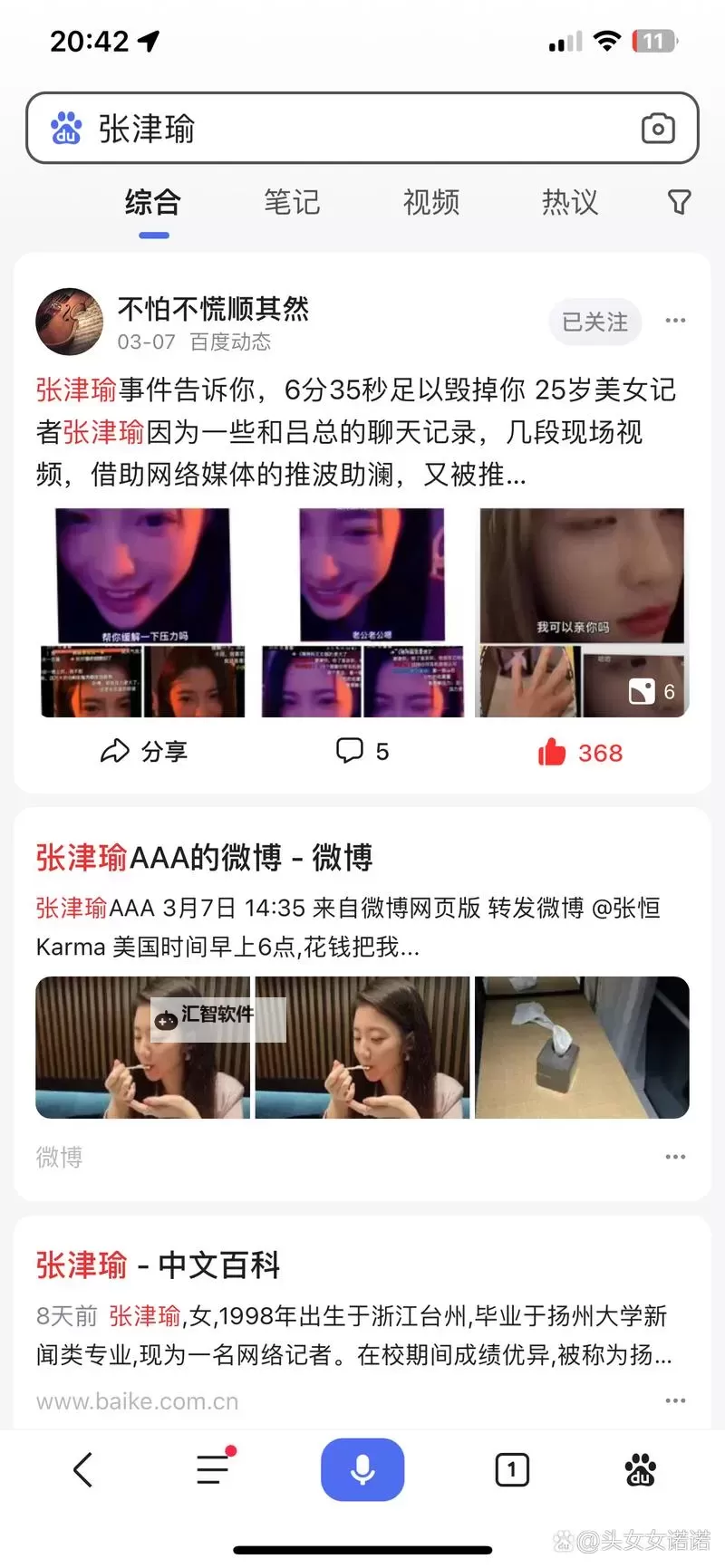Share the first post via 分享 icon

pos(144,751)
